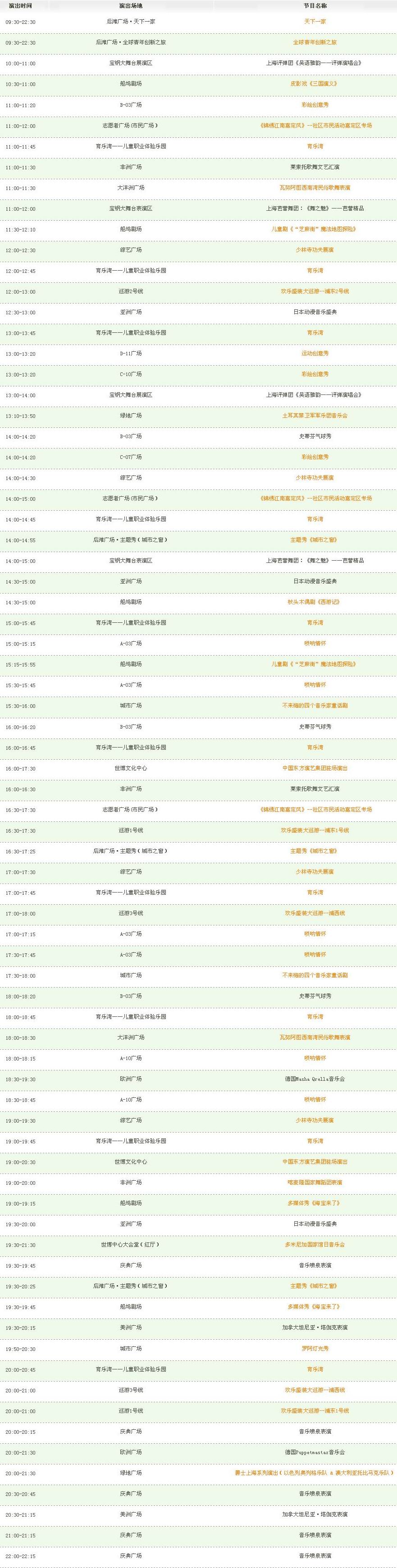Open 11:00 瓦努阿图西南湾民俗歌舞表演 link
This screenshot has height=1568, width=397.
pyautogui.click(x=315, y=188)
